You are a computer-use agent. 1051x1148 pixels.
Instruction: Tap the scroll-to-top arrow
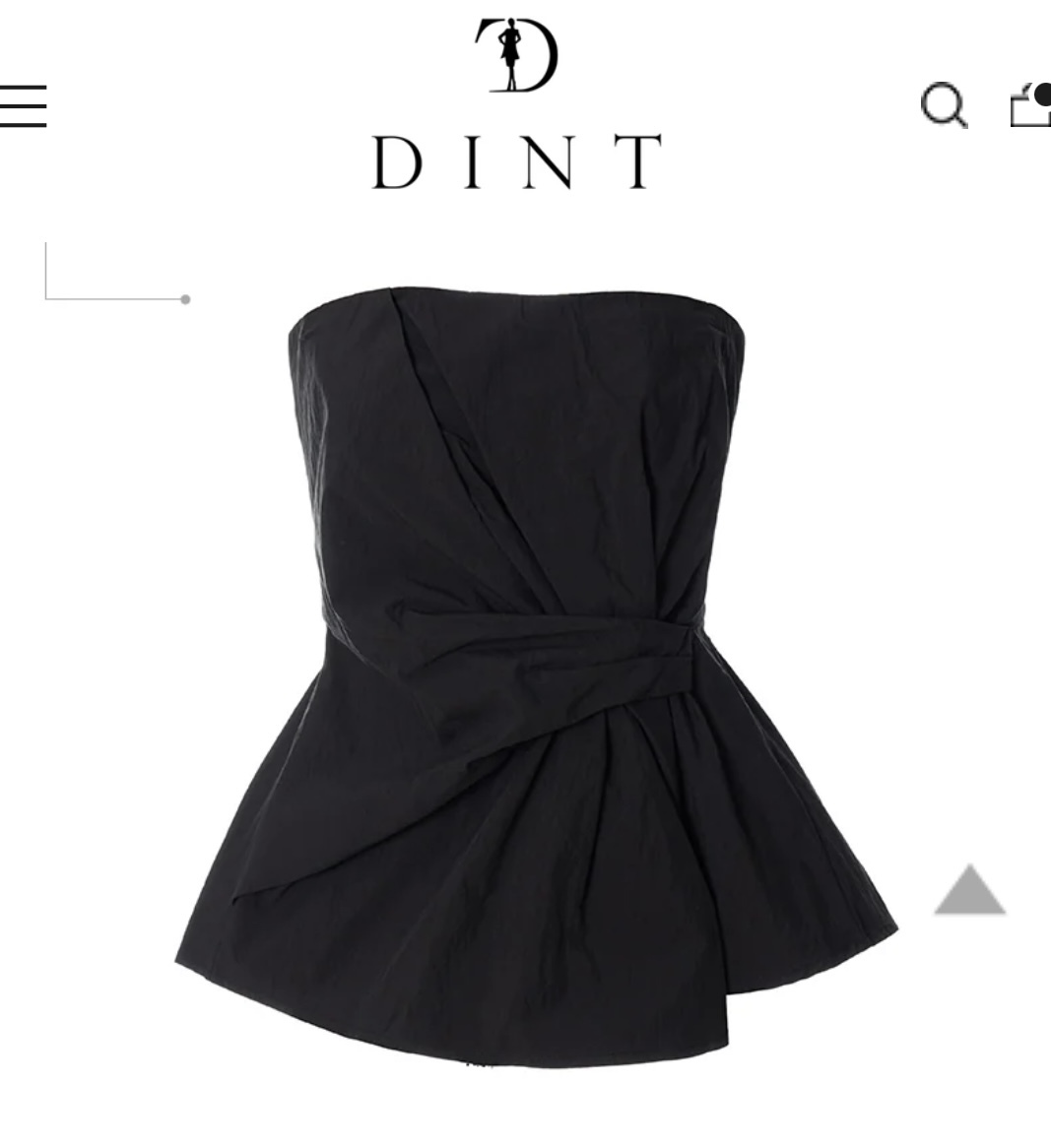pyautogui.click(x=969, y=890)
